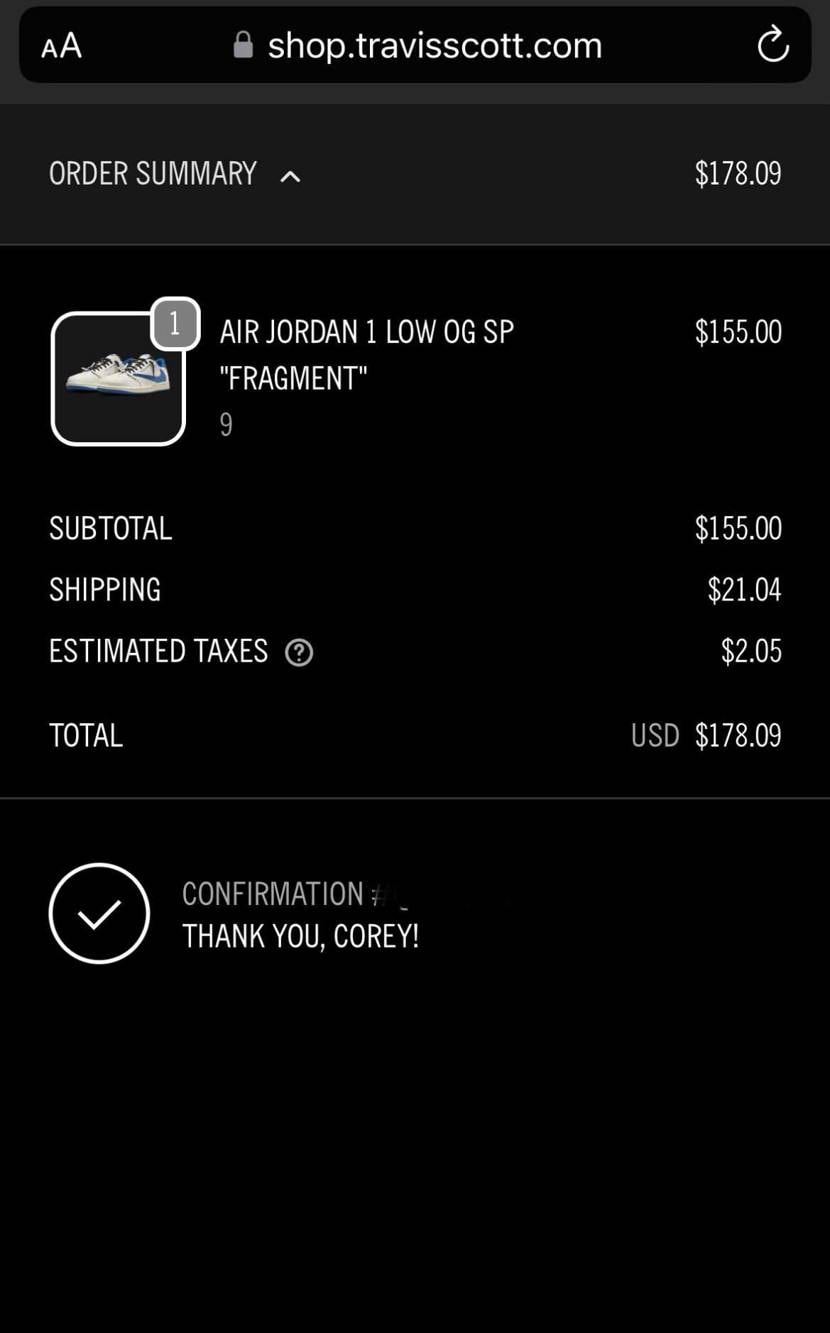The width and height of the screenshot is (830, 1333).
Task: Reload the page with the refresh icon
Action: pos(772,45)
